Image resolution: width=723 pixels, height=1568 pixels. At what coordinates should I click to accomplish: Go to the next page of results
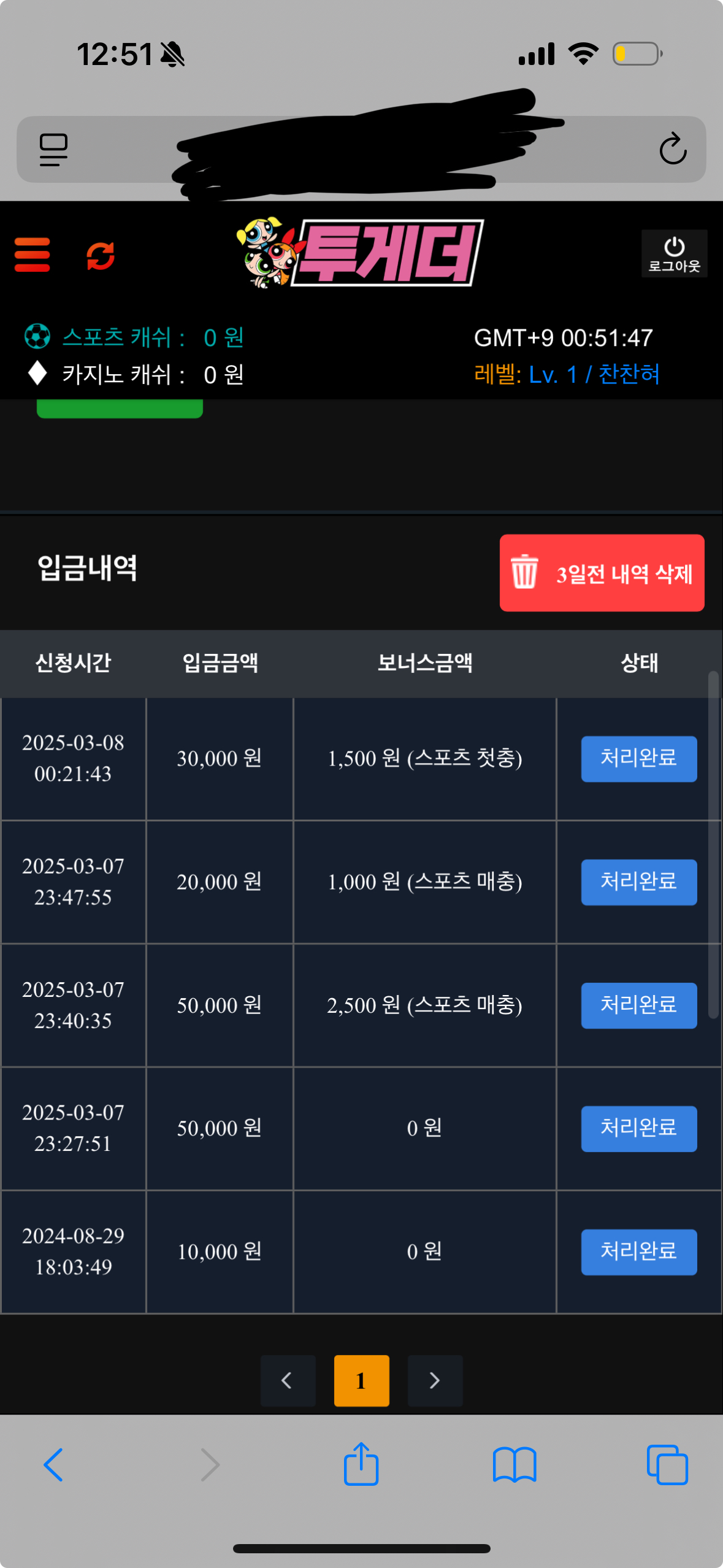pyautogui.click(x=435, y=1380)
